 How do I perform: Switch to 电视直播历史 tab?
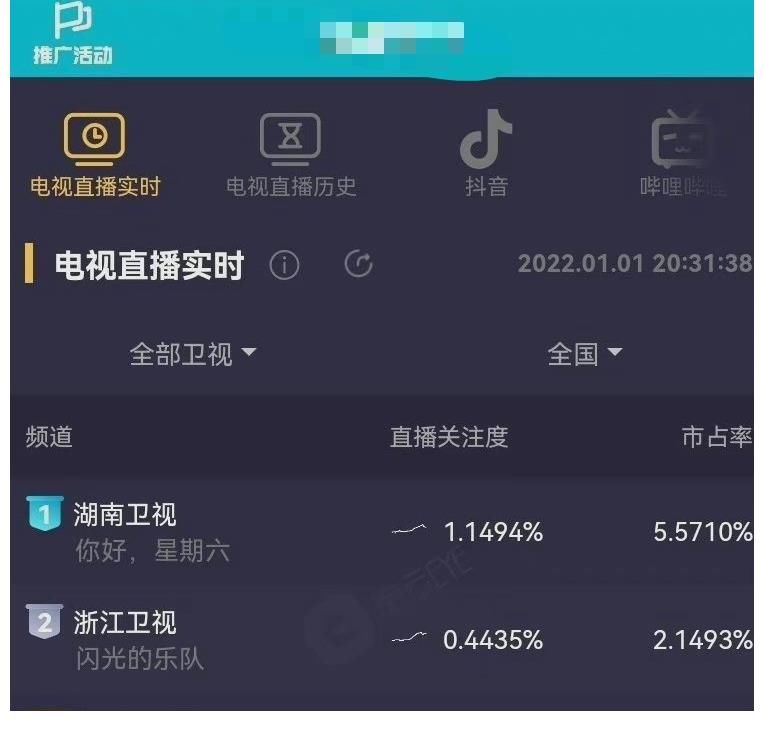pos(291,154)
